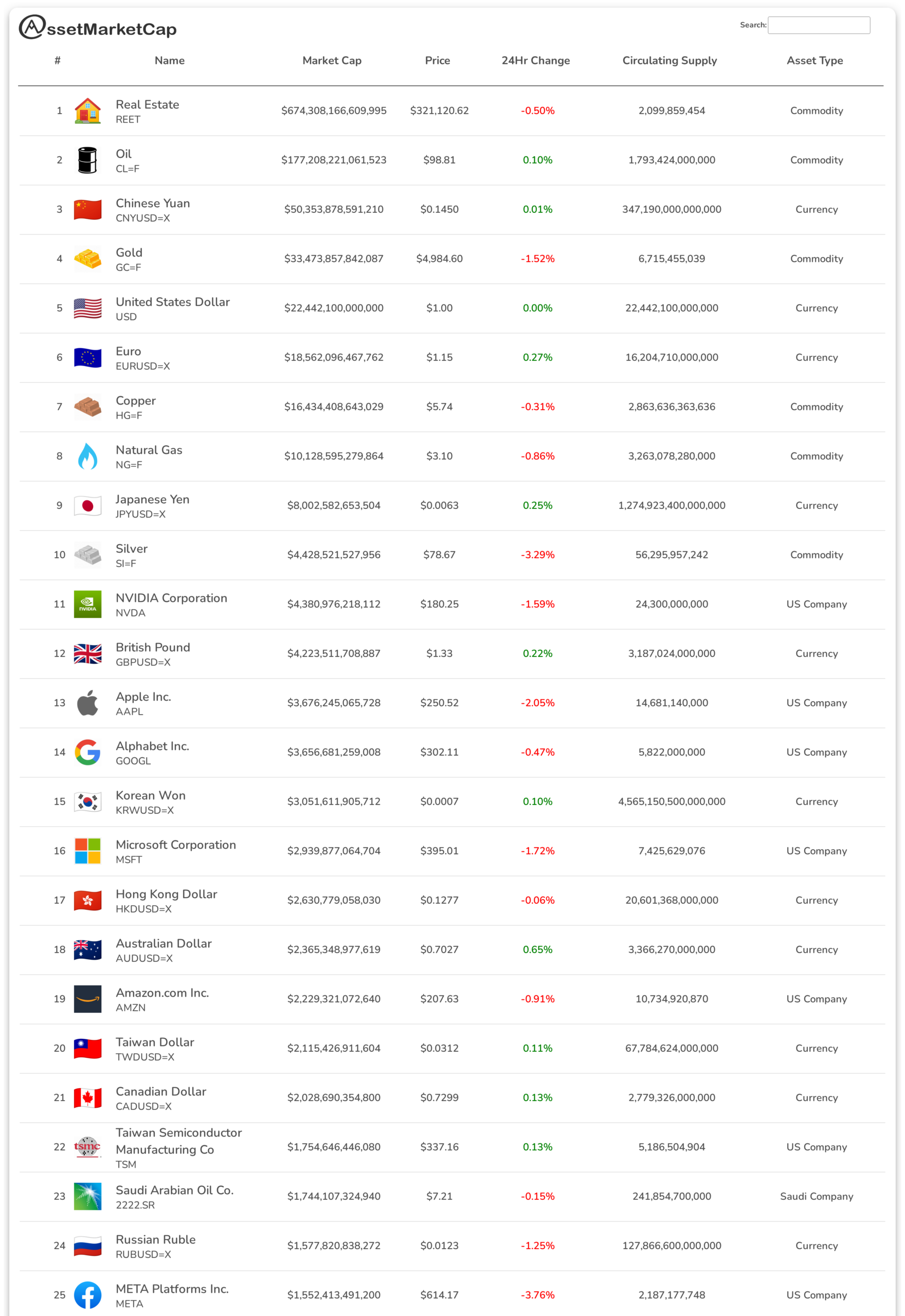Click the Microsoft four-square logo
905x1316 pixels.
tap(87, 851)
